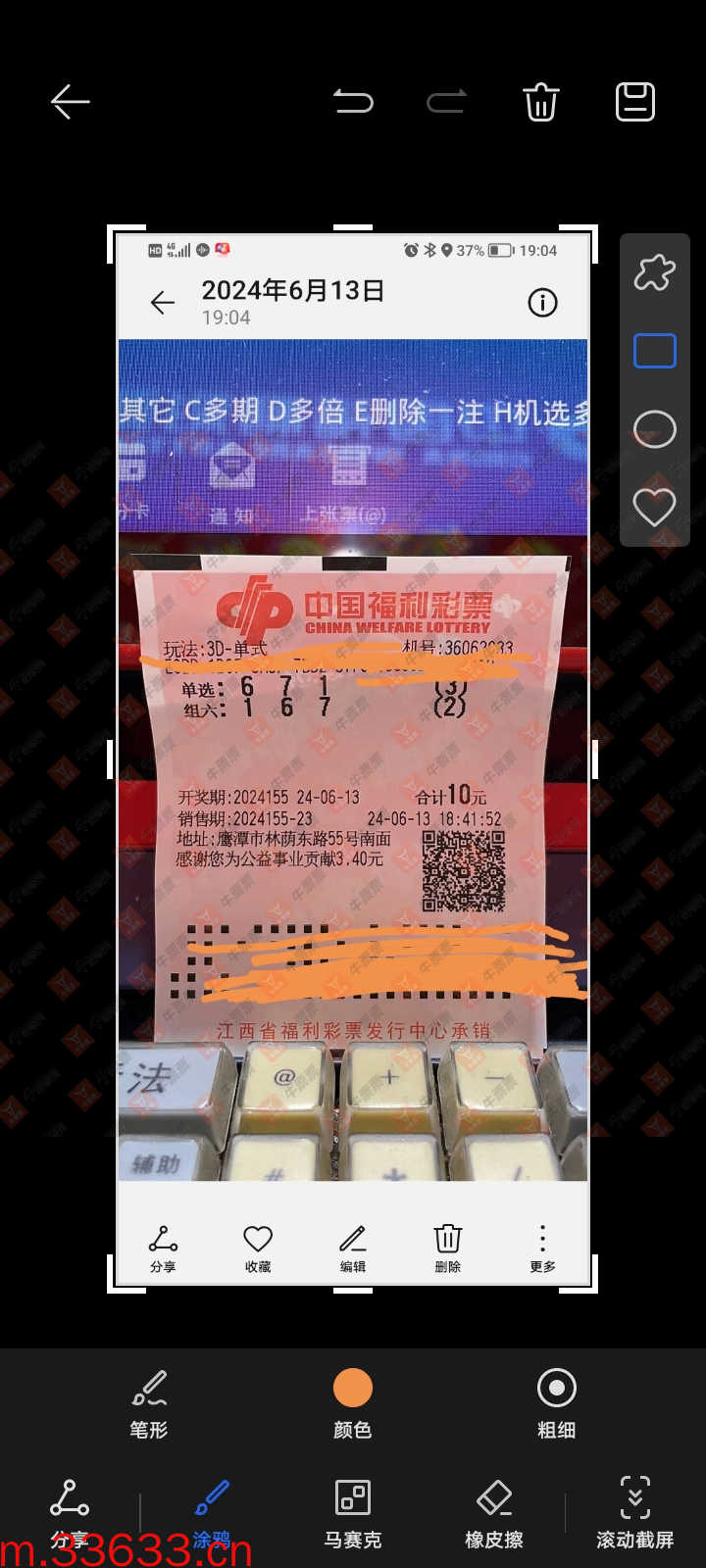
Task: Save the edited screenshot
Action: (634, 102)
